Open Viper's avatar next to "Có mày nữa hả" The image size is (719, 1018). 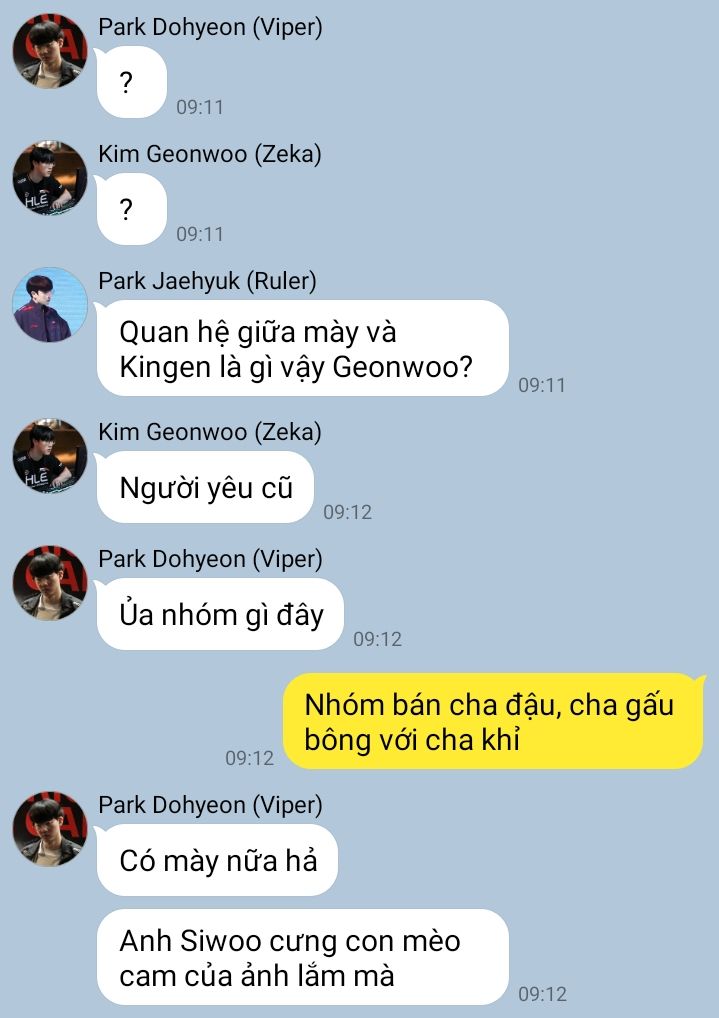click(50, 829)
